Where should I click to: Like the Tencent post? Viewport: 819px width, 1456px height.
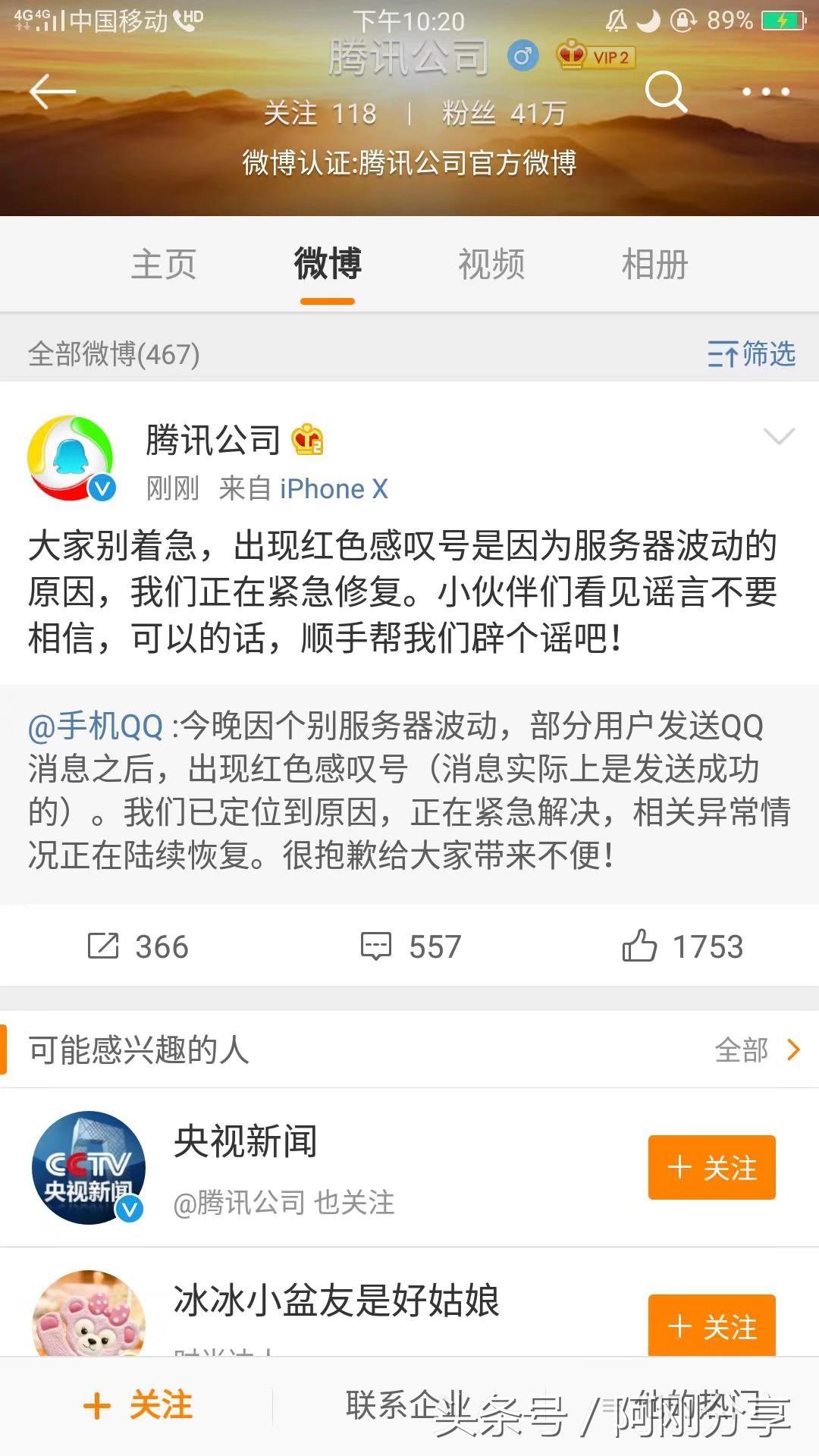coord(682,946)
